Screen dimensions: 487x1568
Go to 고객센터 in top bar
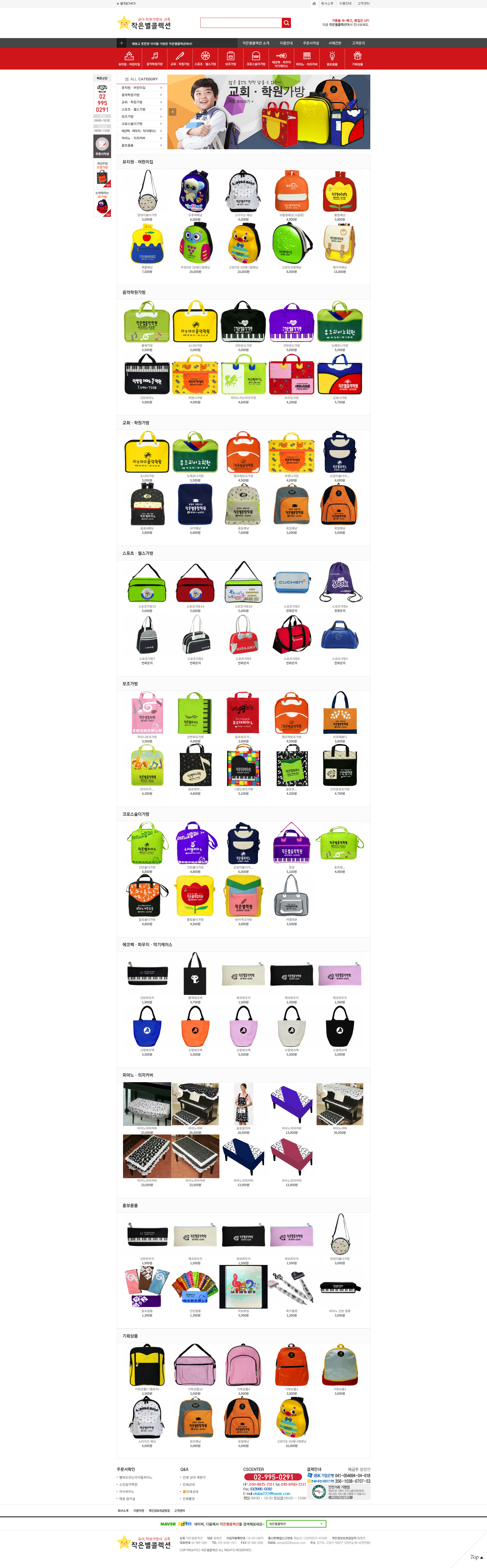pyautogui.click(x=363, y=3)
